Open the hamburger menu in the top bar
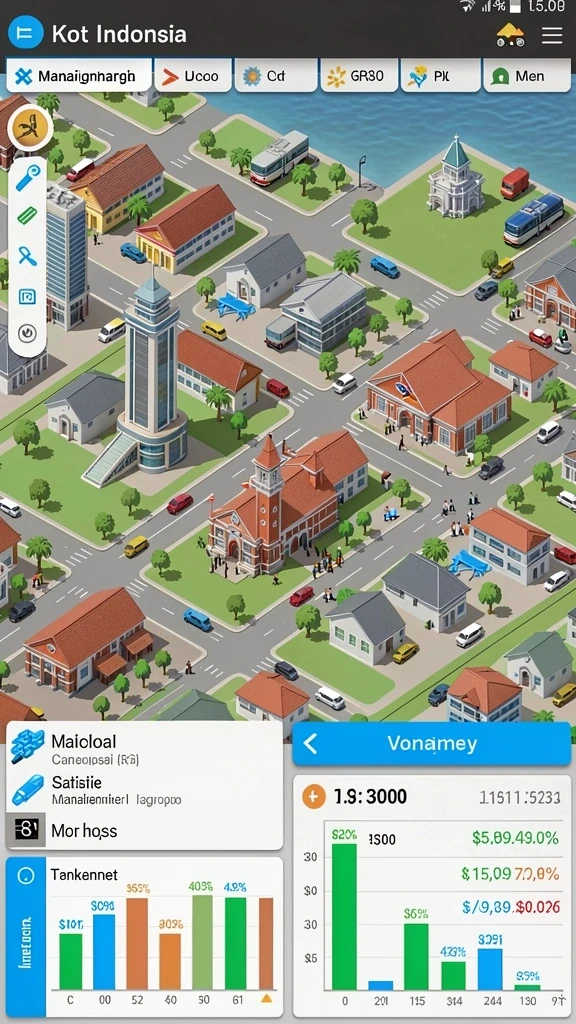Viewport: 576px width, 1024px height. pos(552,35)
